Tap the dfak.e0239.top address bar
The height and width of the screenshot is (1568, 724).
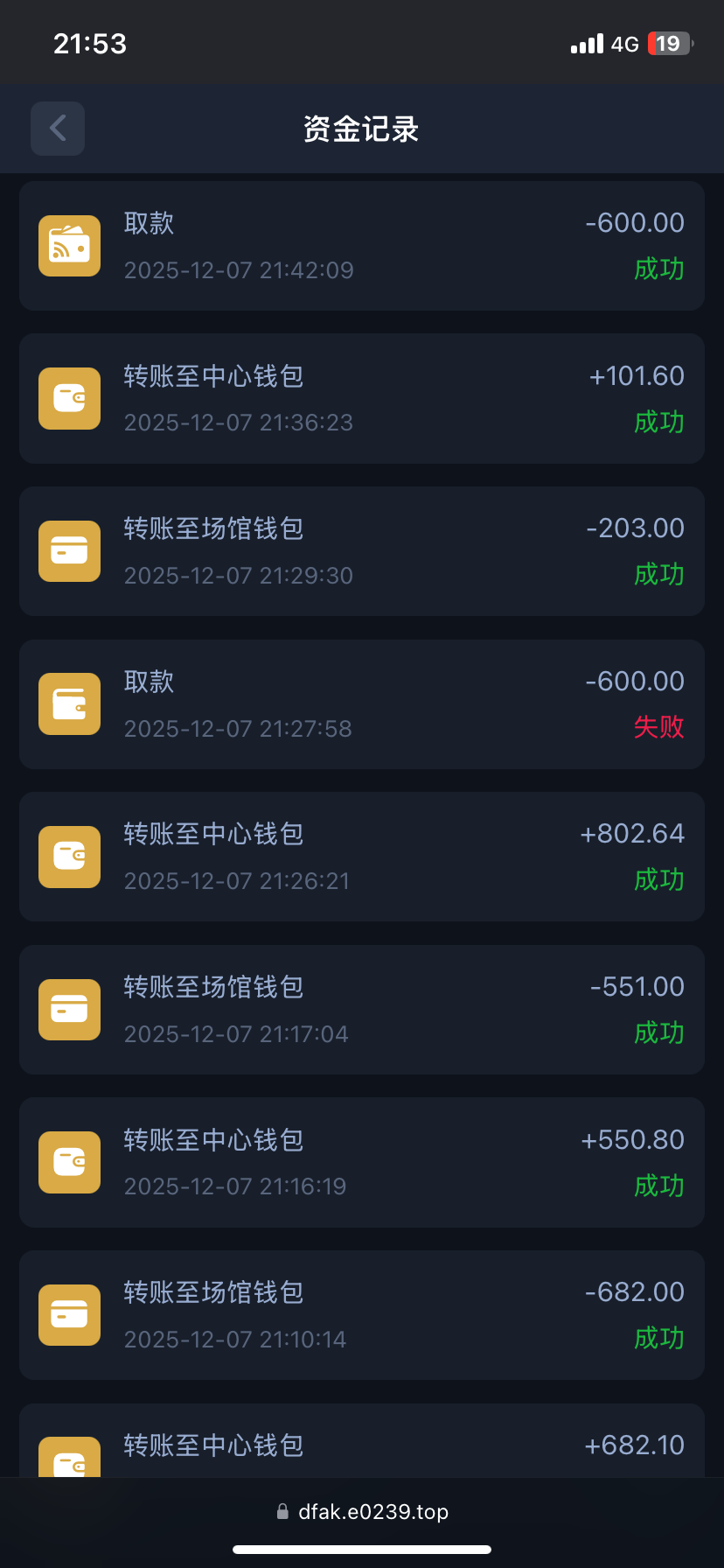pos(362,1511)
